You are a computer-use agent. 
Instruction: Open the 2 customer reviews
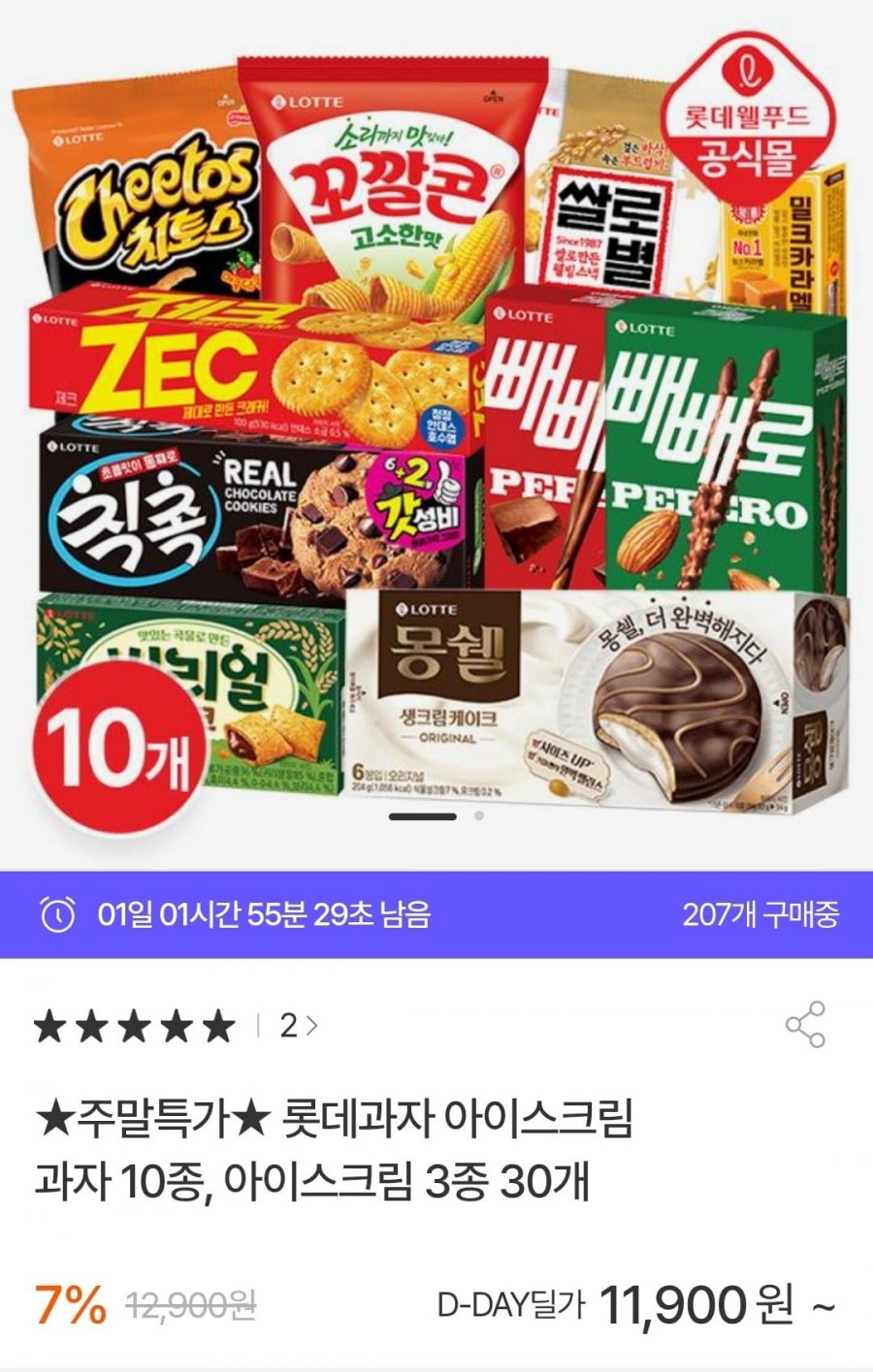[298, 1025]
